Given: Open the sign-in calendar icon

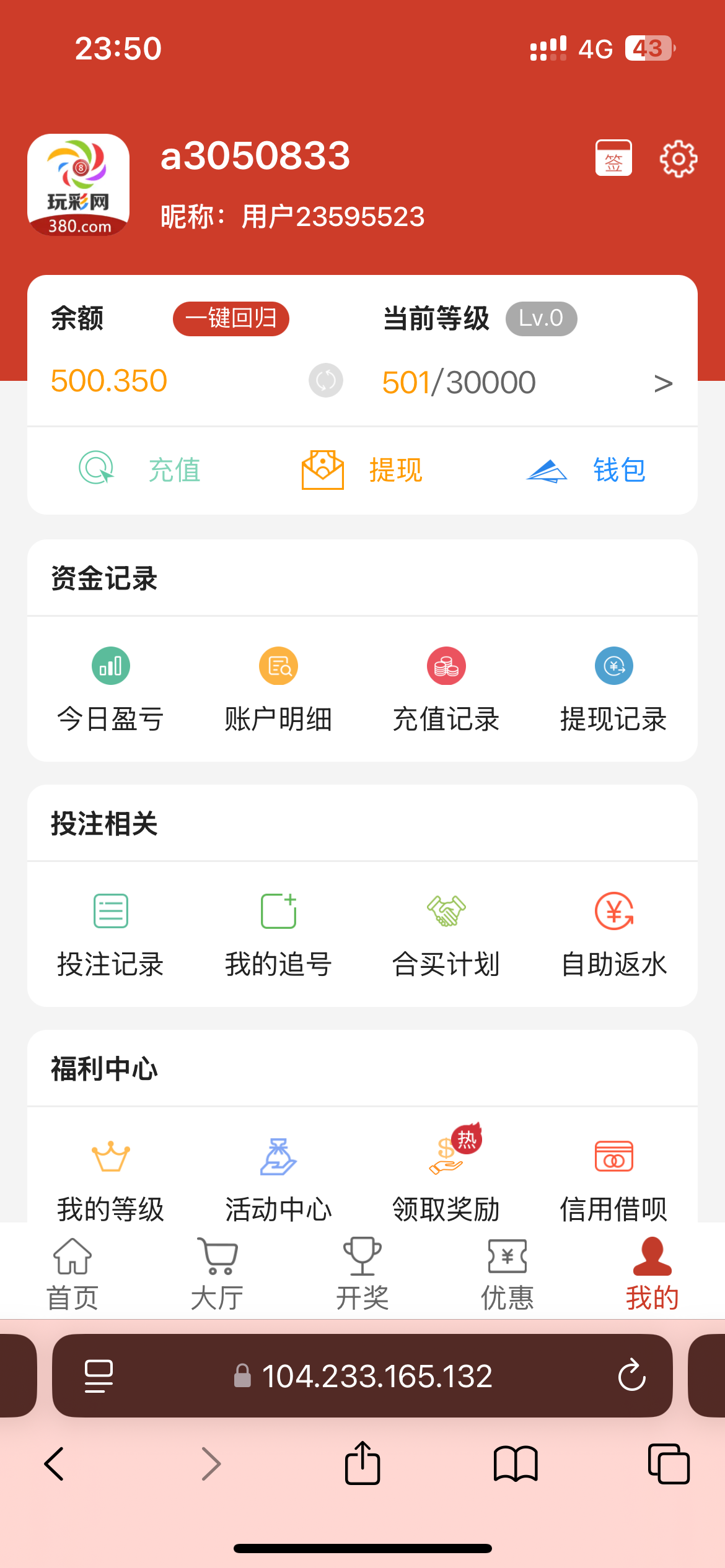Looking at the screenshot, I should pyautogui.click(x=613, y=158).
